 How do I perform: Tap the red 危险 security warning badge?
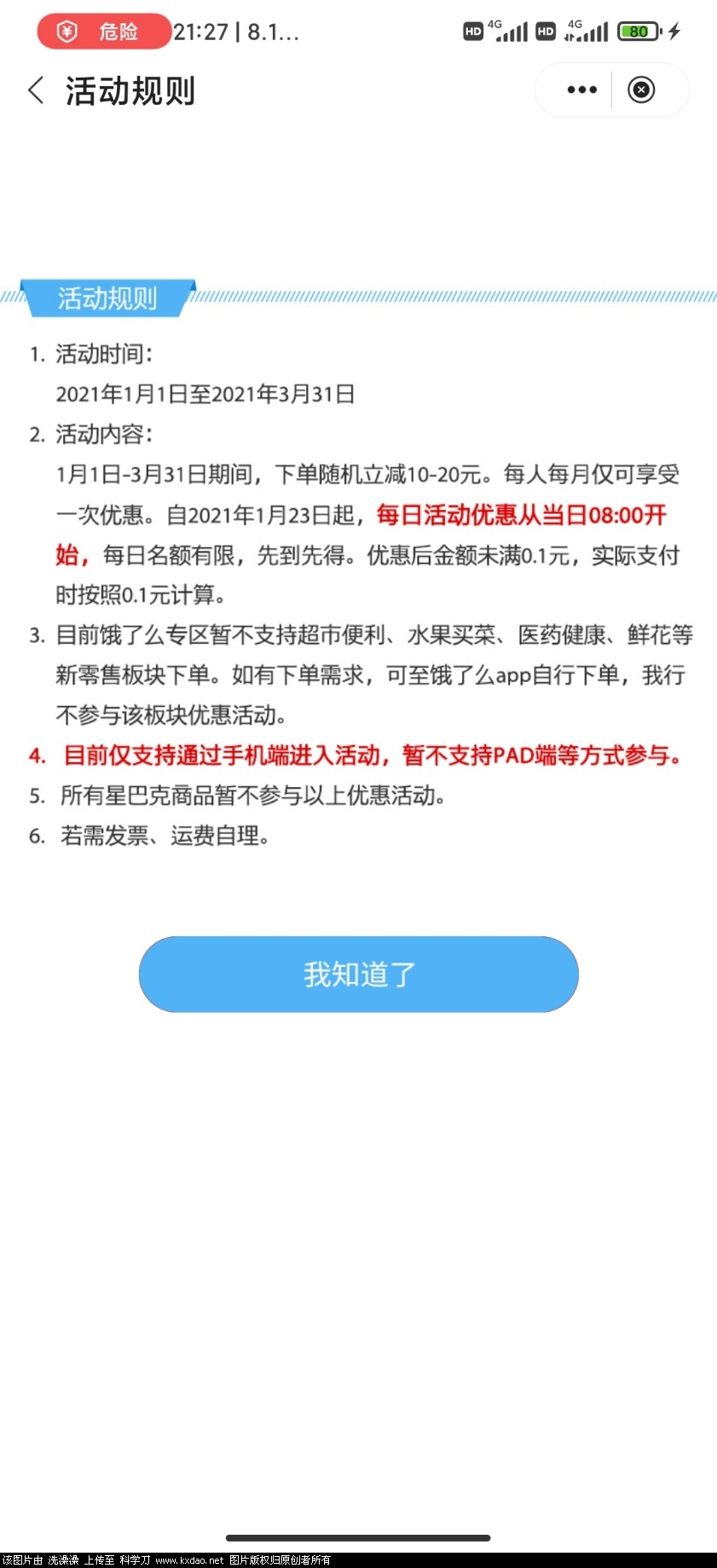point(102,32)
